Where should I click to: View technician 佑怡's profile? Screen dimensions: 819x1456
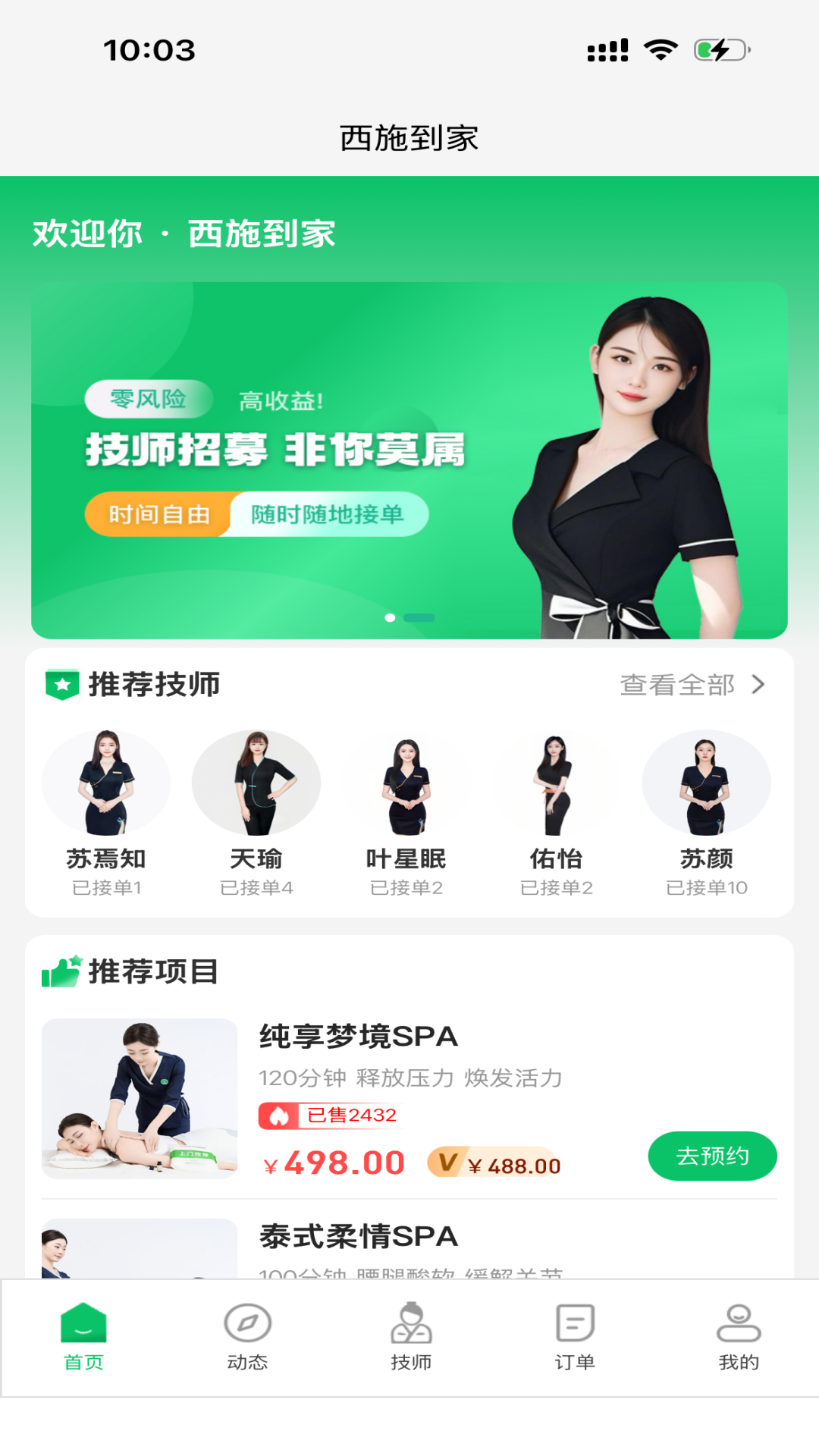(x=557, y=811)
